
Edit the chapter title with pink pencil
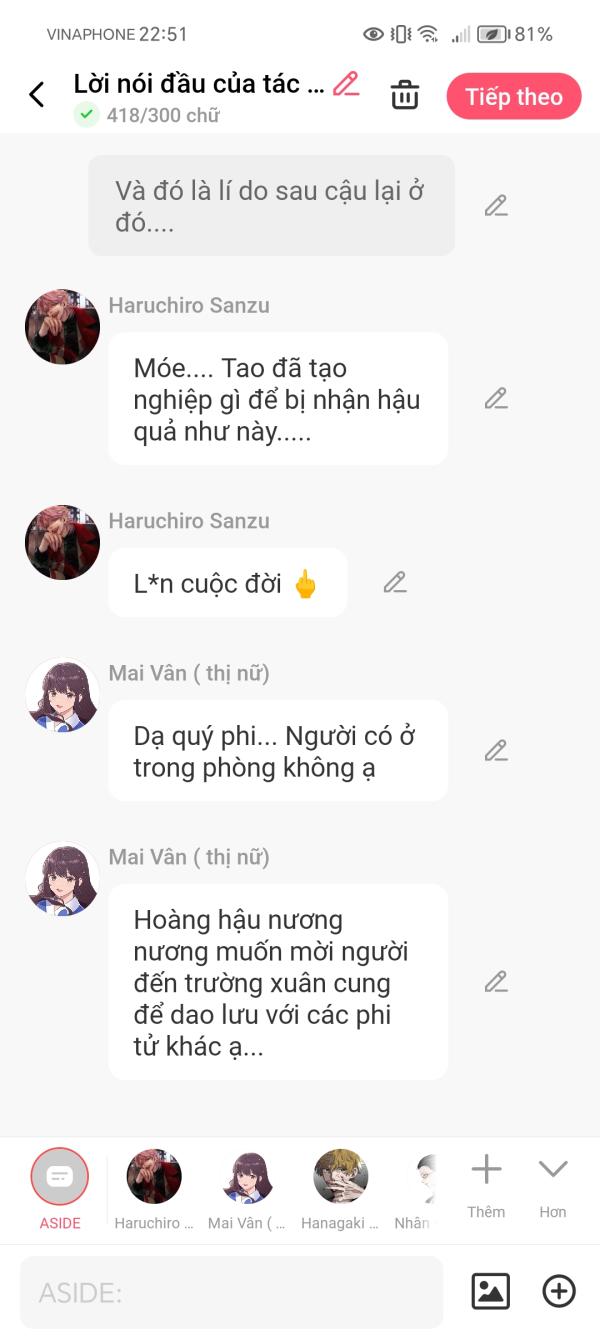pos(346,84)
